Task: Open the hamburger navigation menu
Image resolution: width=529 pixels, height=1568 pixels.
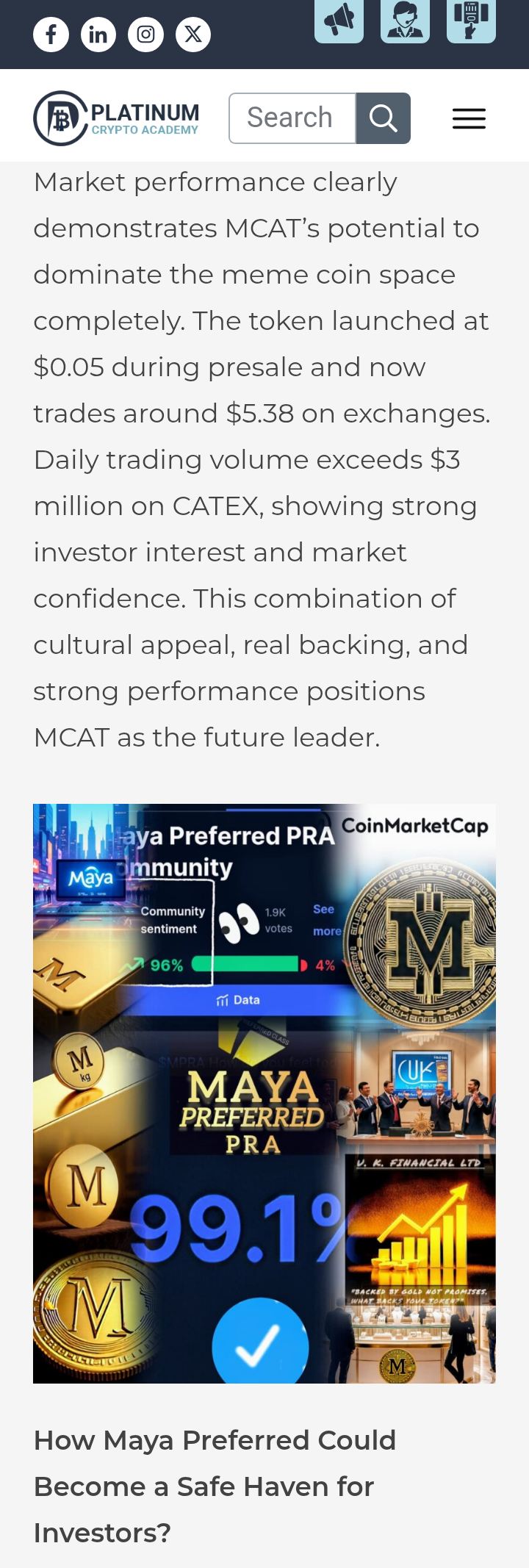Action: tap(469, 118)
